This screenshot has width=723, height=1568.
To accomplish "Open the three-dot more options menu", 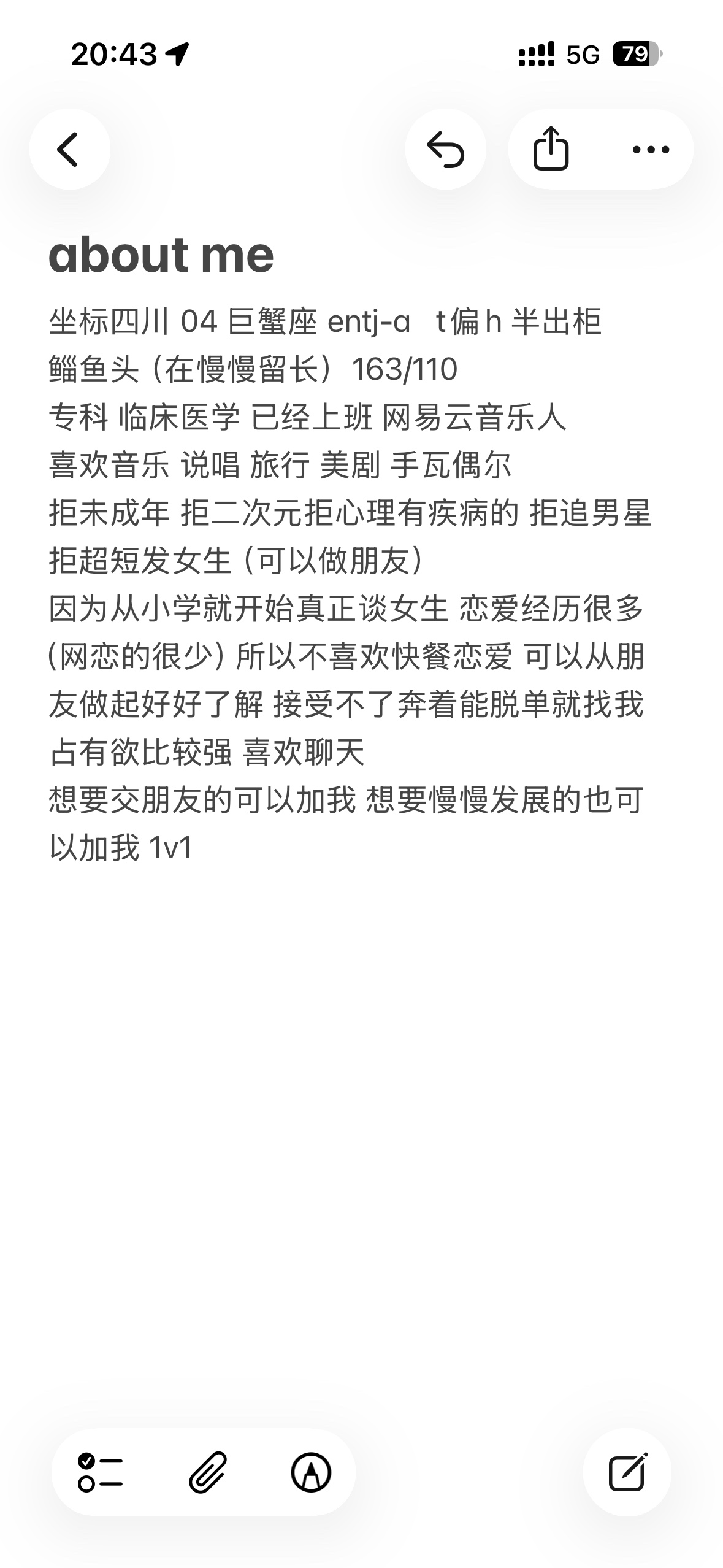I will pyautogui.click(x=651, y=149).
